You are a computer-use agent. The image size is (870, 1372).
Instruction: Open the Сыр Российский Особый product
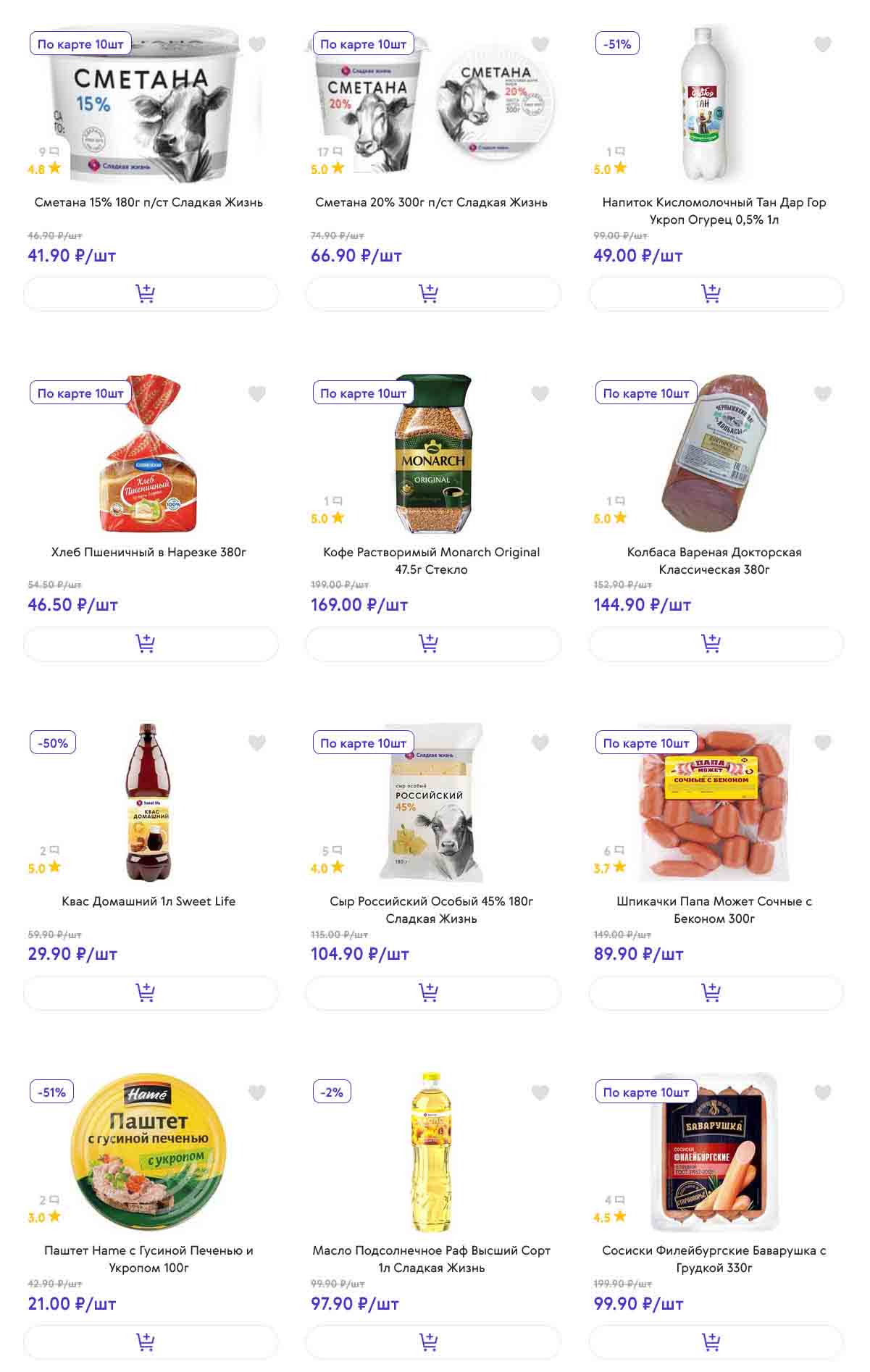(x=431, y=909)
